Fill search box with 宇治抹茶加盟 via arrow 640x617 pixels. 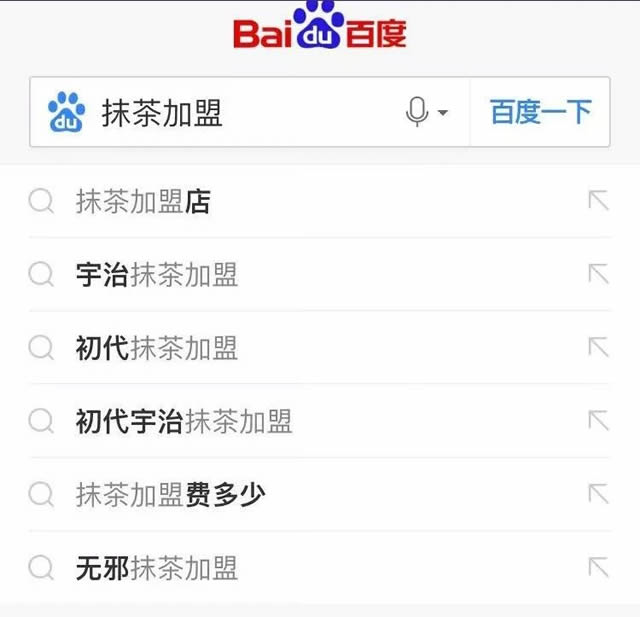coord(598,275)
